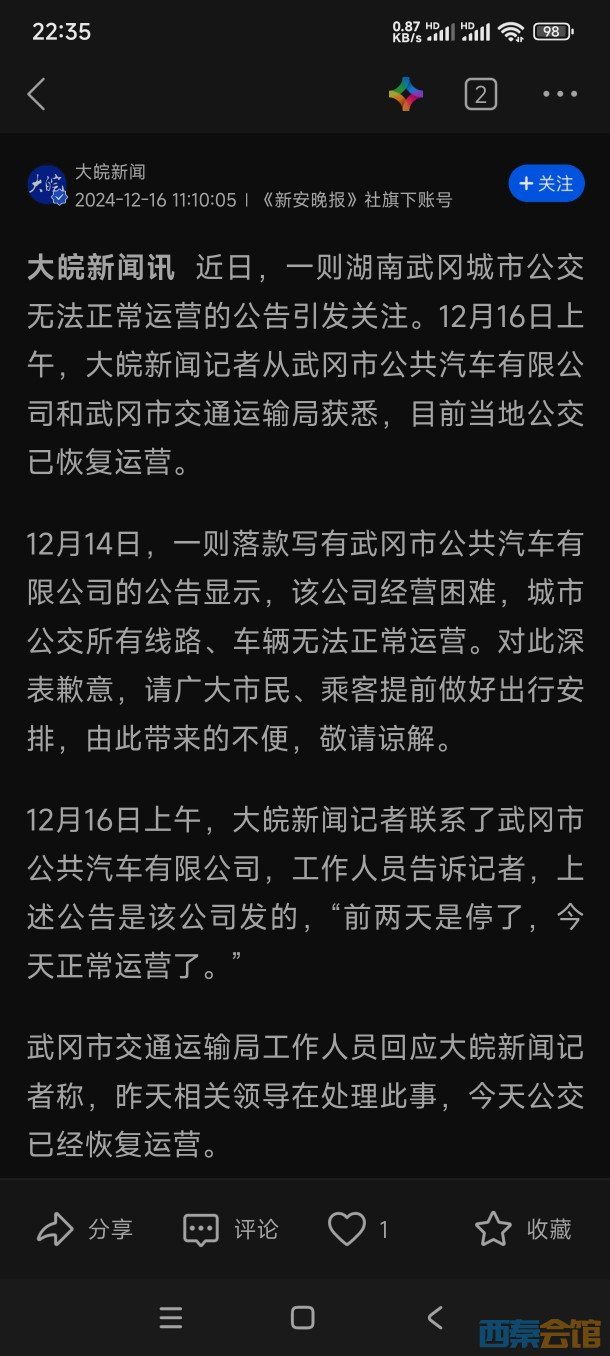Follow 大皖新闻 with the 关注 button
610x1356 pixels.
point(546,184)
